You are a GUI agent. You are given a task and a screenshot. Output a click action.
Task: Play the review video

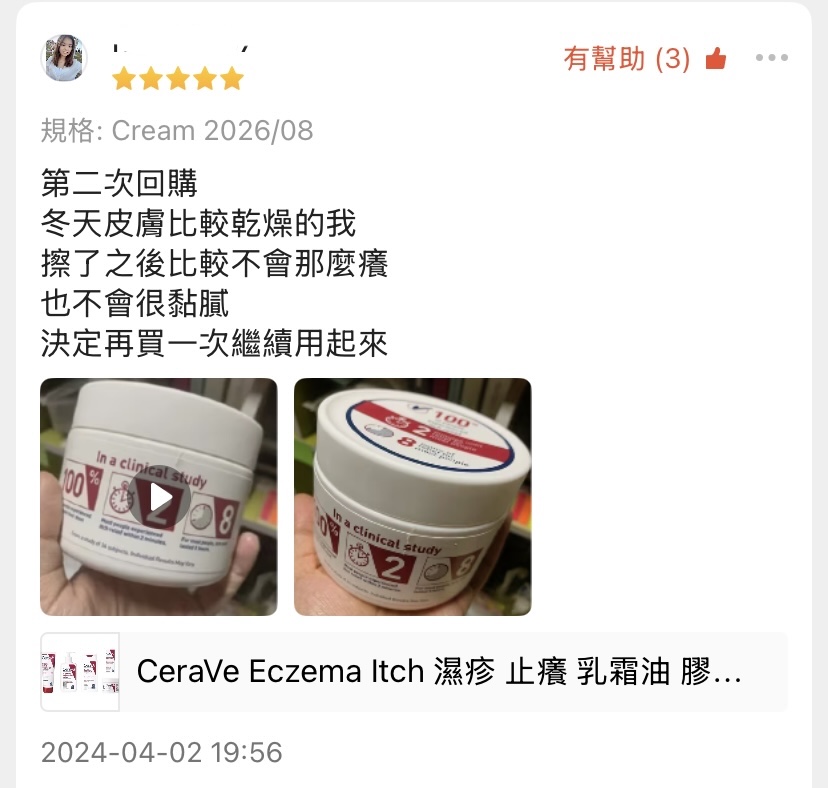point(159,497)
